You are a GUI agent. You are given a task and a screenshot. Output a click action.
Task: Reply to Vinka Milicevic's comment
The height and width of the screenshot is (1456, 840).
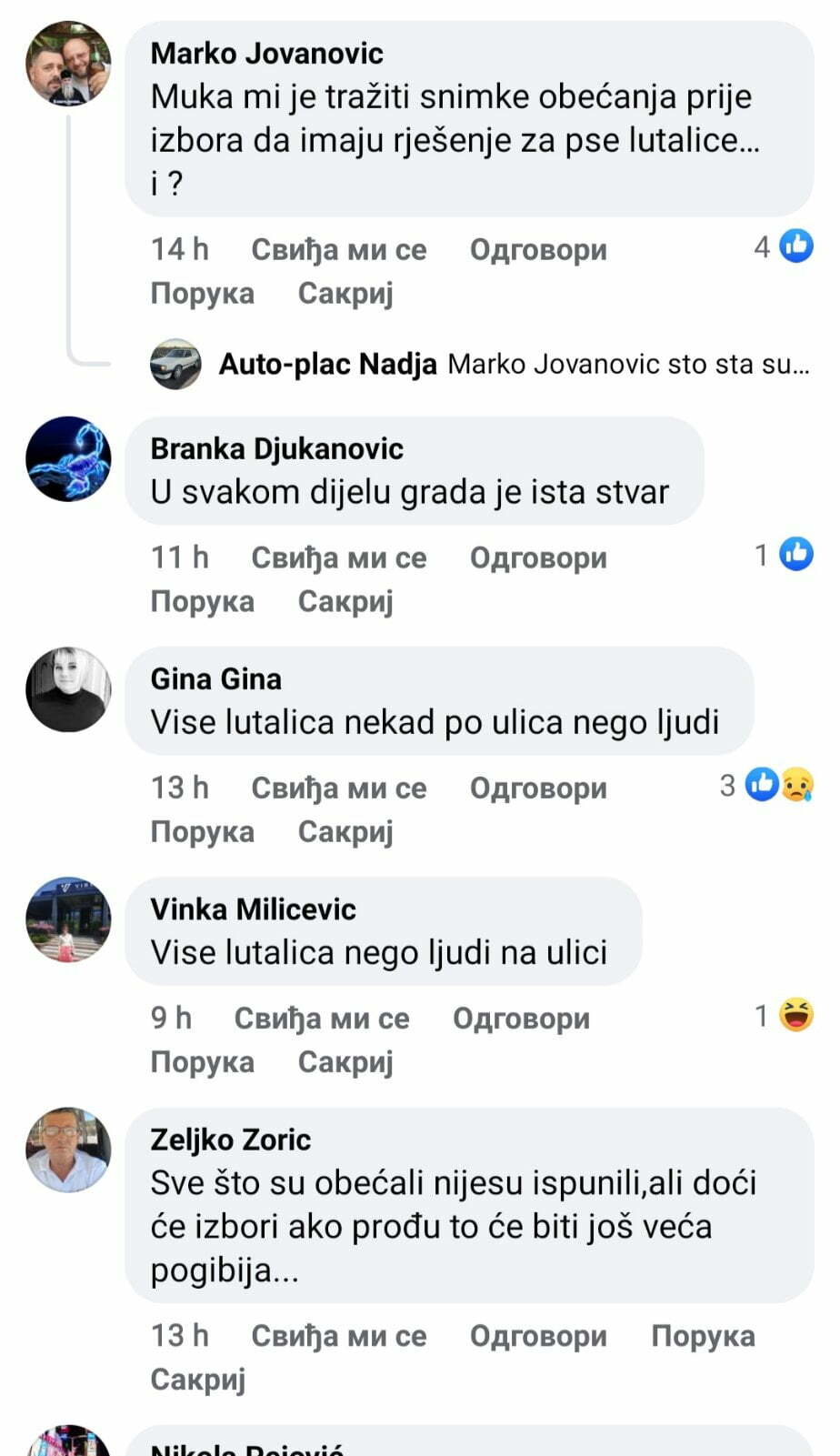point(521,1018)
